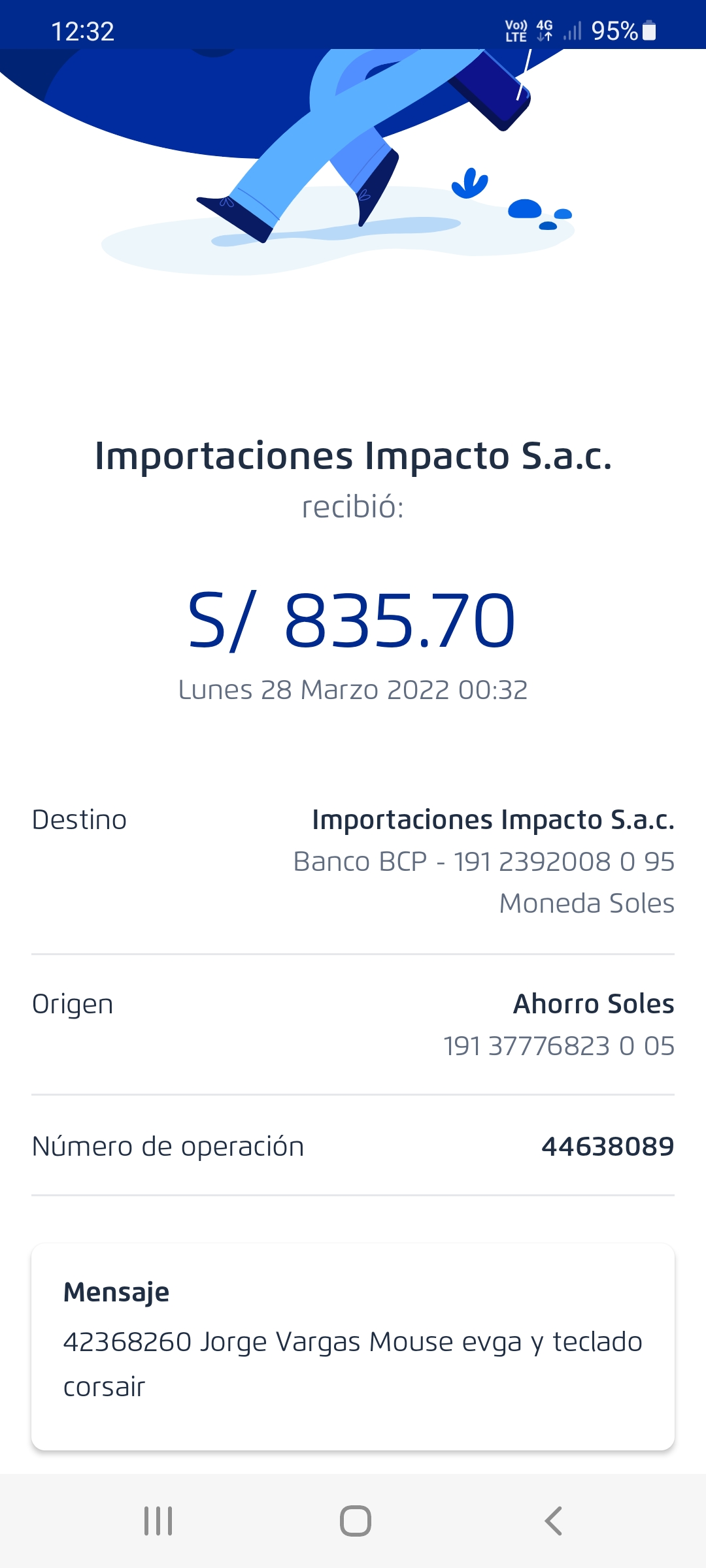Go back using the system back button
706x1568 pixels.
pyautogui.click(x=553, y=1521)
